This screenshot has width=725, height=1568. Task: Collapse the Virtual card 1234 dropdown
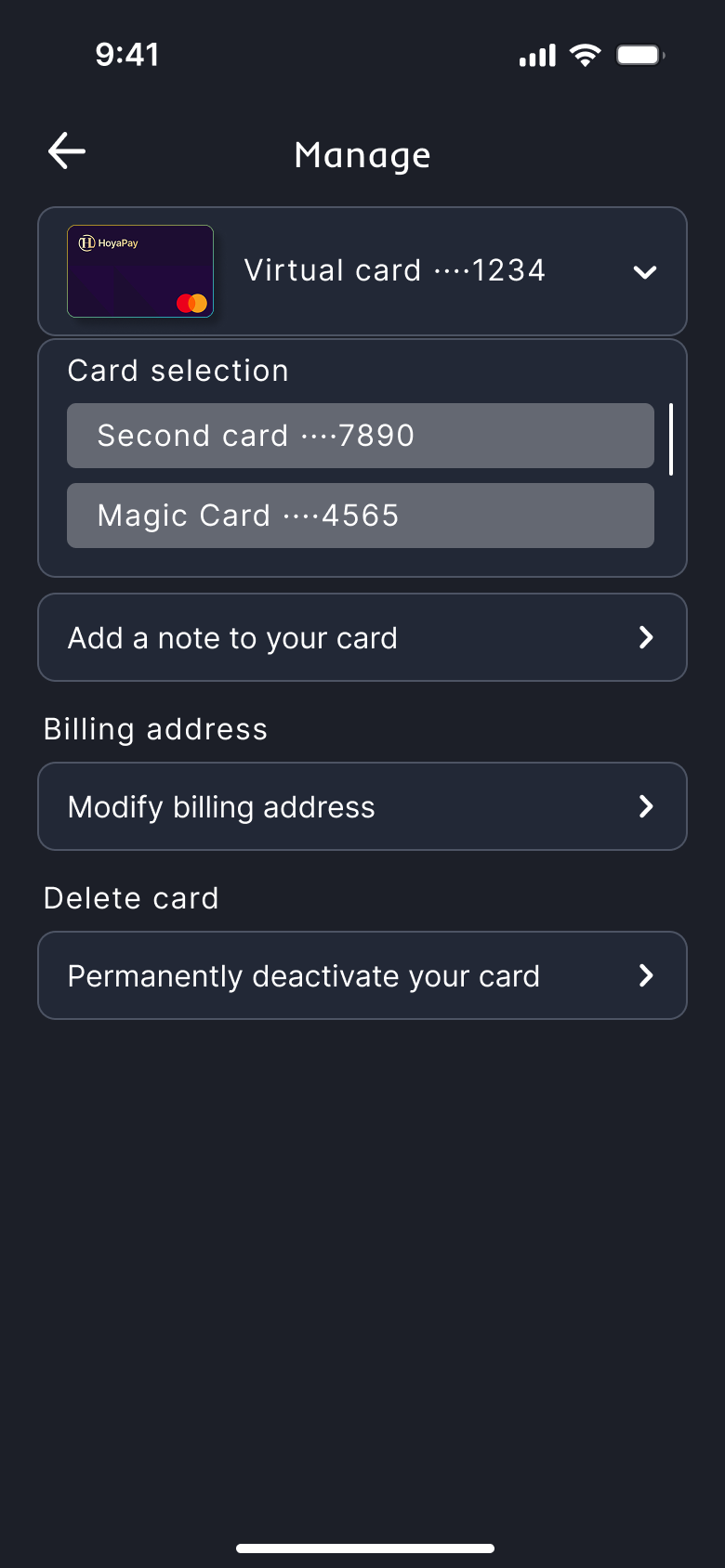pos(644,272)
